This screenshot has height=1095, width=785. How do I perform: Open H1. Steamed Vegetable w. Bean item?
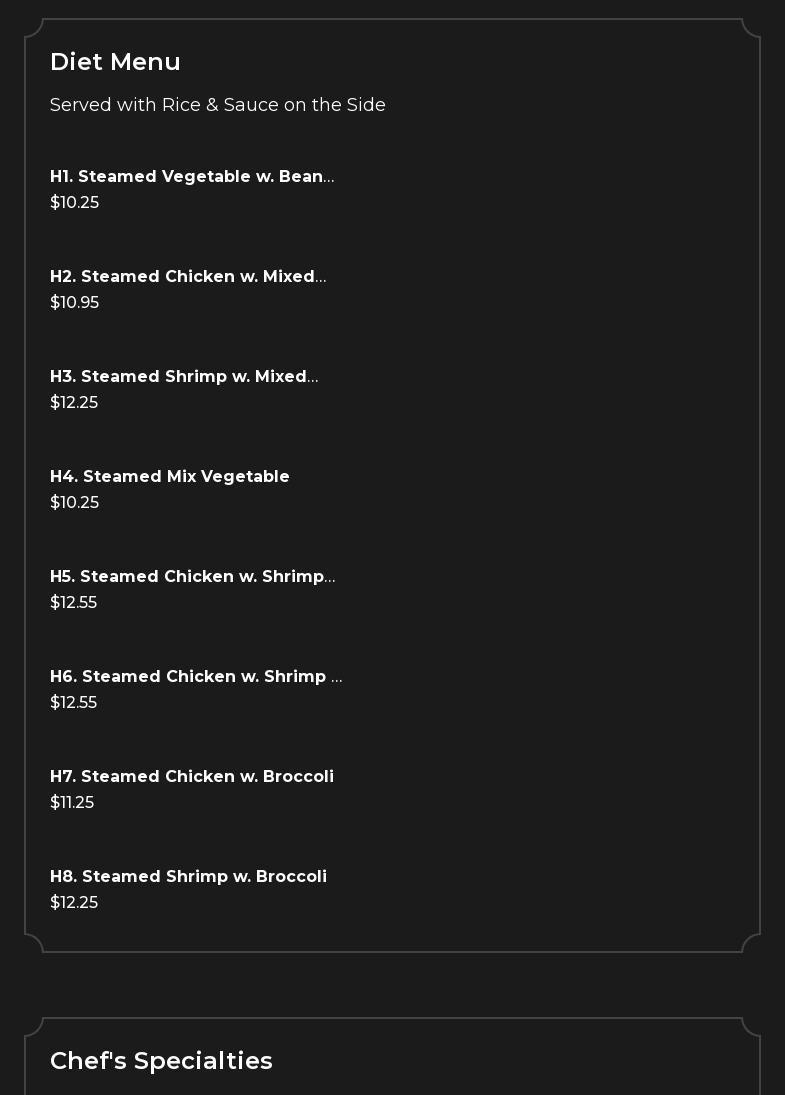(x=192, y=177)
